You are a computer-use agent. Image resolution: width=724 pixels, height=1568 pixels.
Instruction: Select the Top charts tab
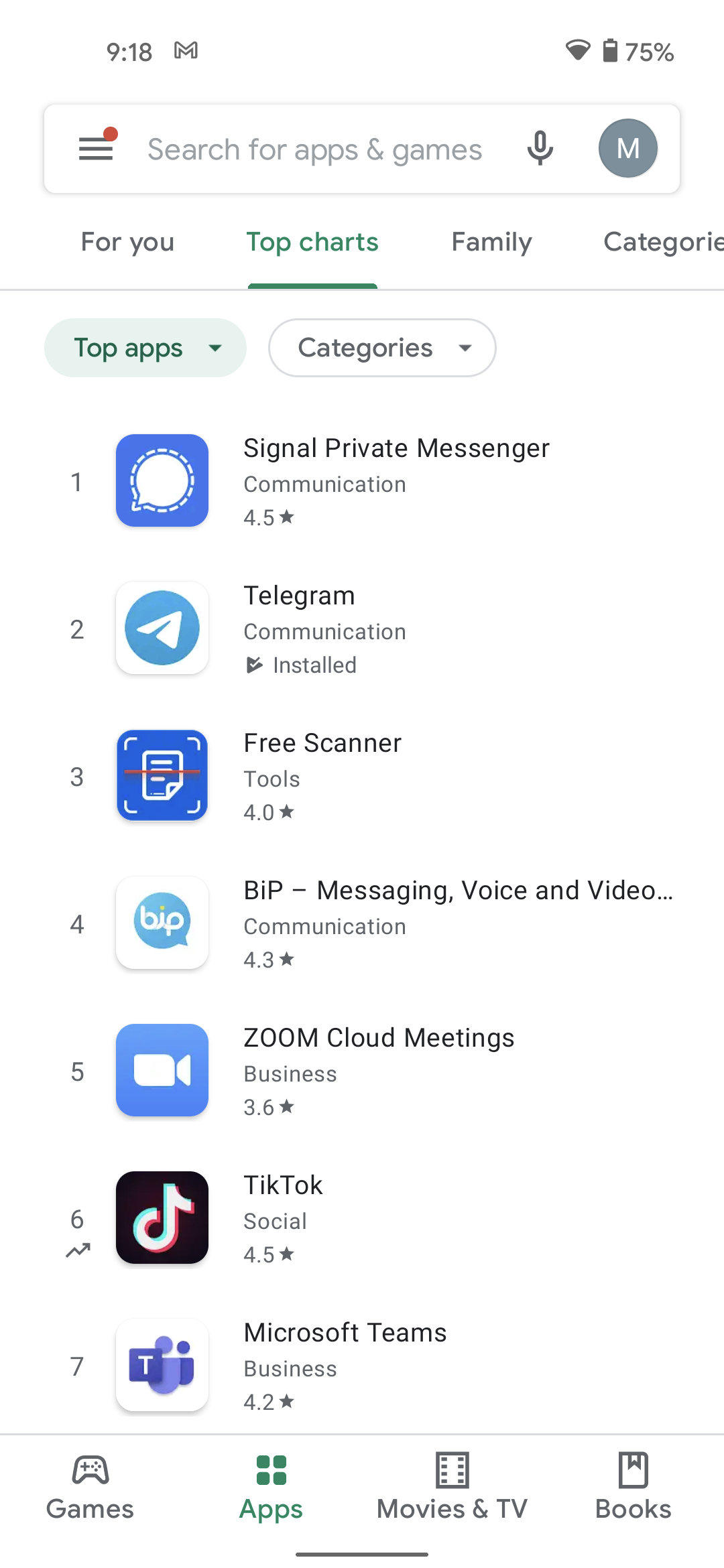coord(312,242)
